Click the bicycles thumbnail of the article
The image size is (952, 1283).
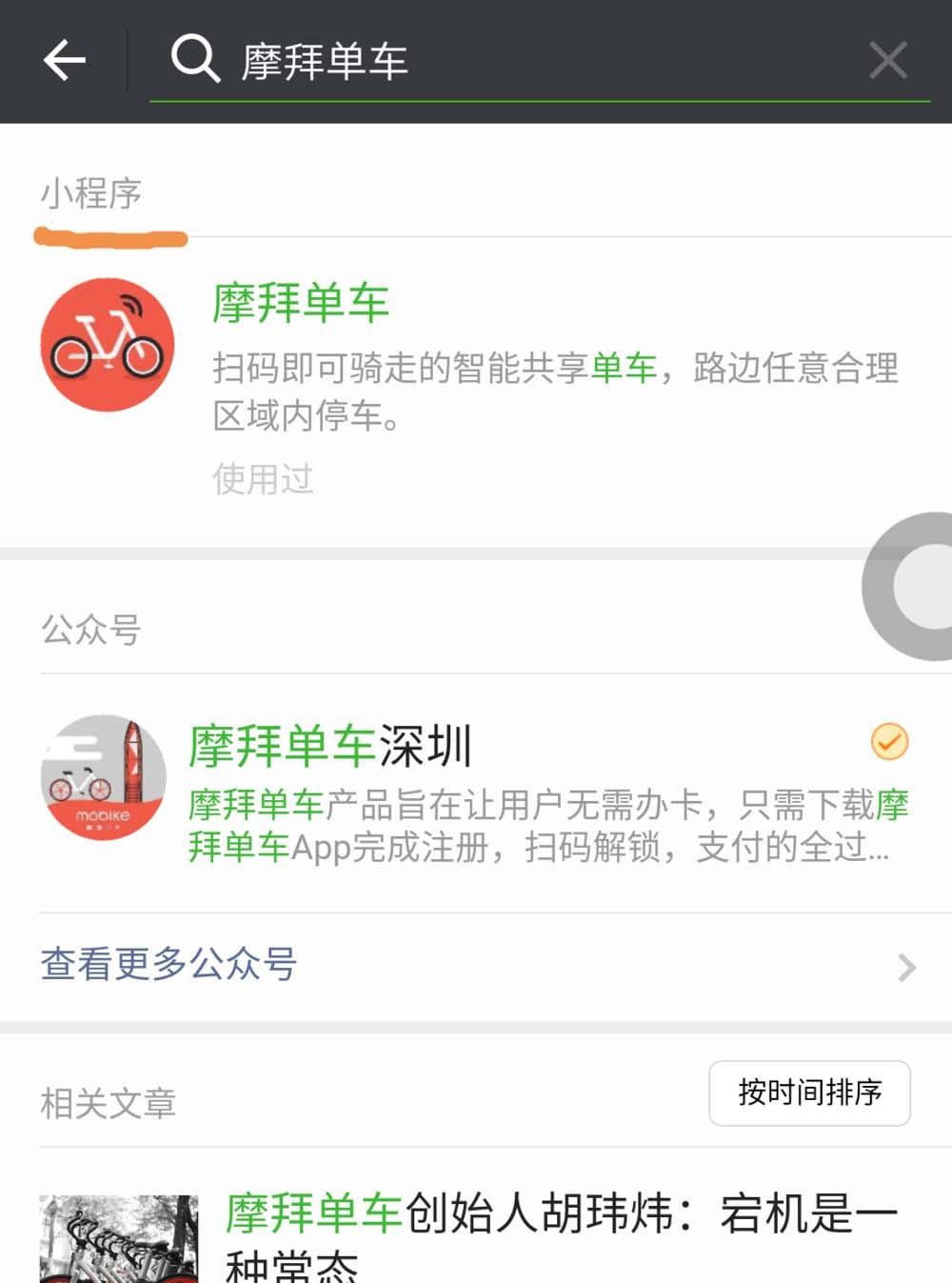coord(118,1236)
